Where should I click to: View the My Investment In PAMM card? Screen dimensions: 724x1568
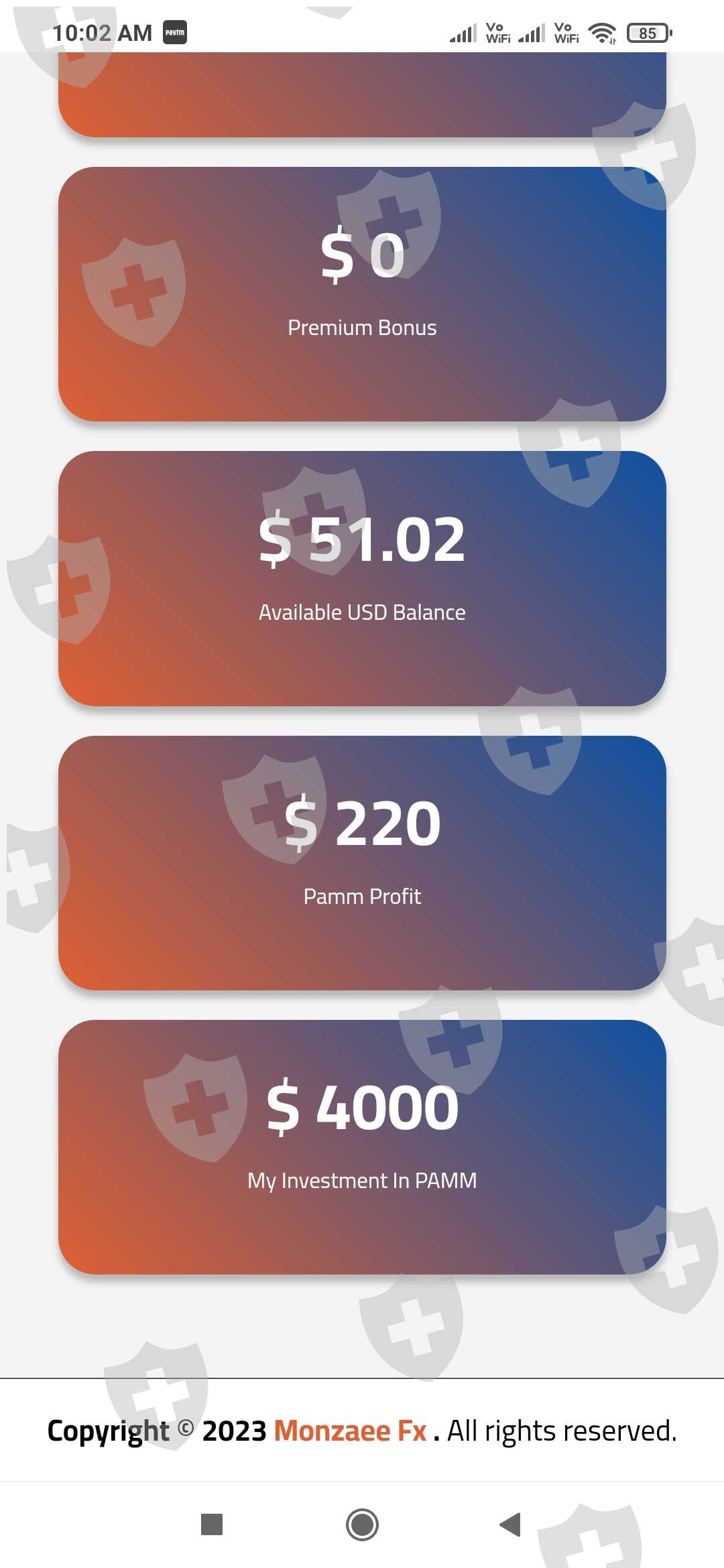point(362,1147)
